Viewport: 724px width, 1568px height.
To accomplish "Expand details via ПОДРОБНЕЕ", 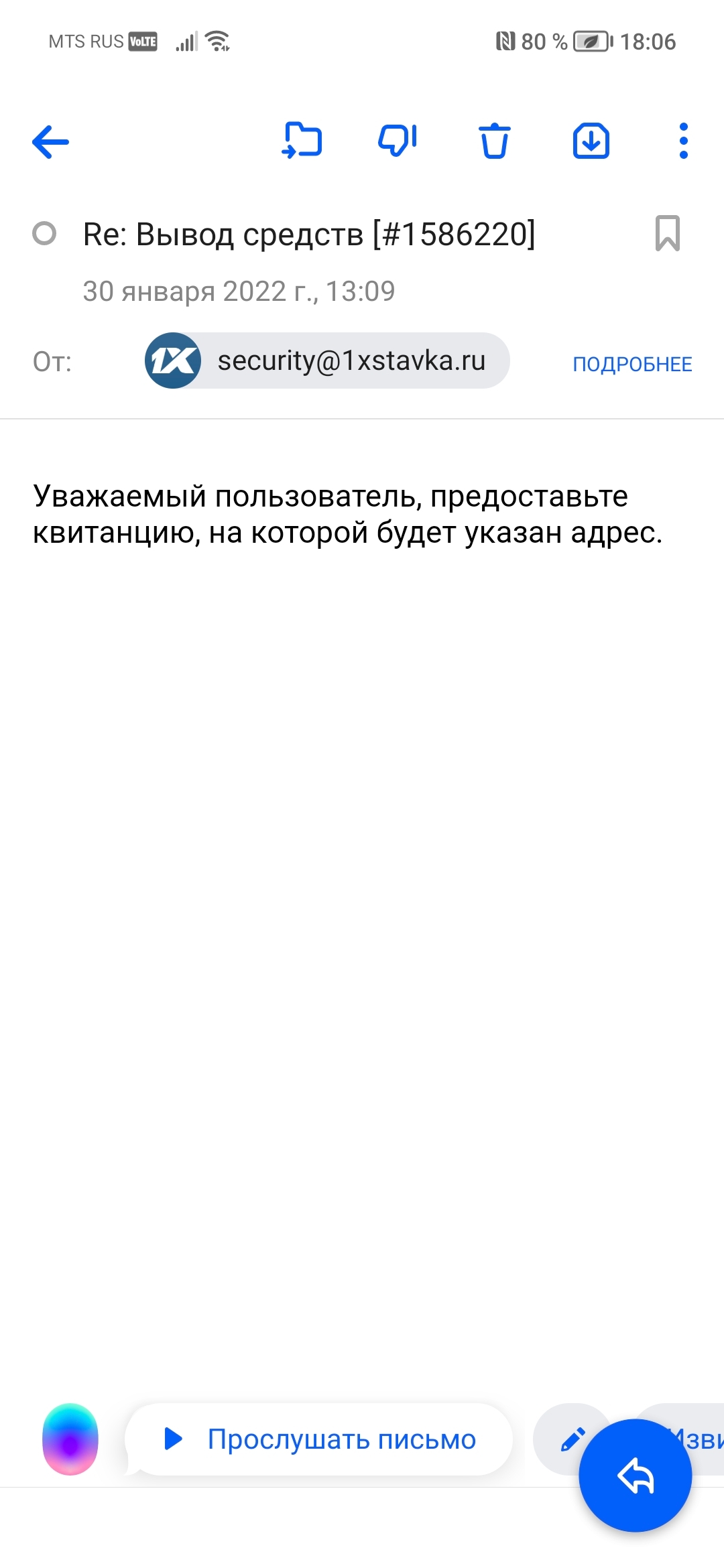I will [x=632, y=364].
